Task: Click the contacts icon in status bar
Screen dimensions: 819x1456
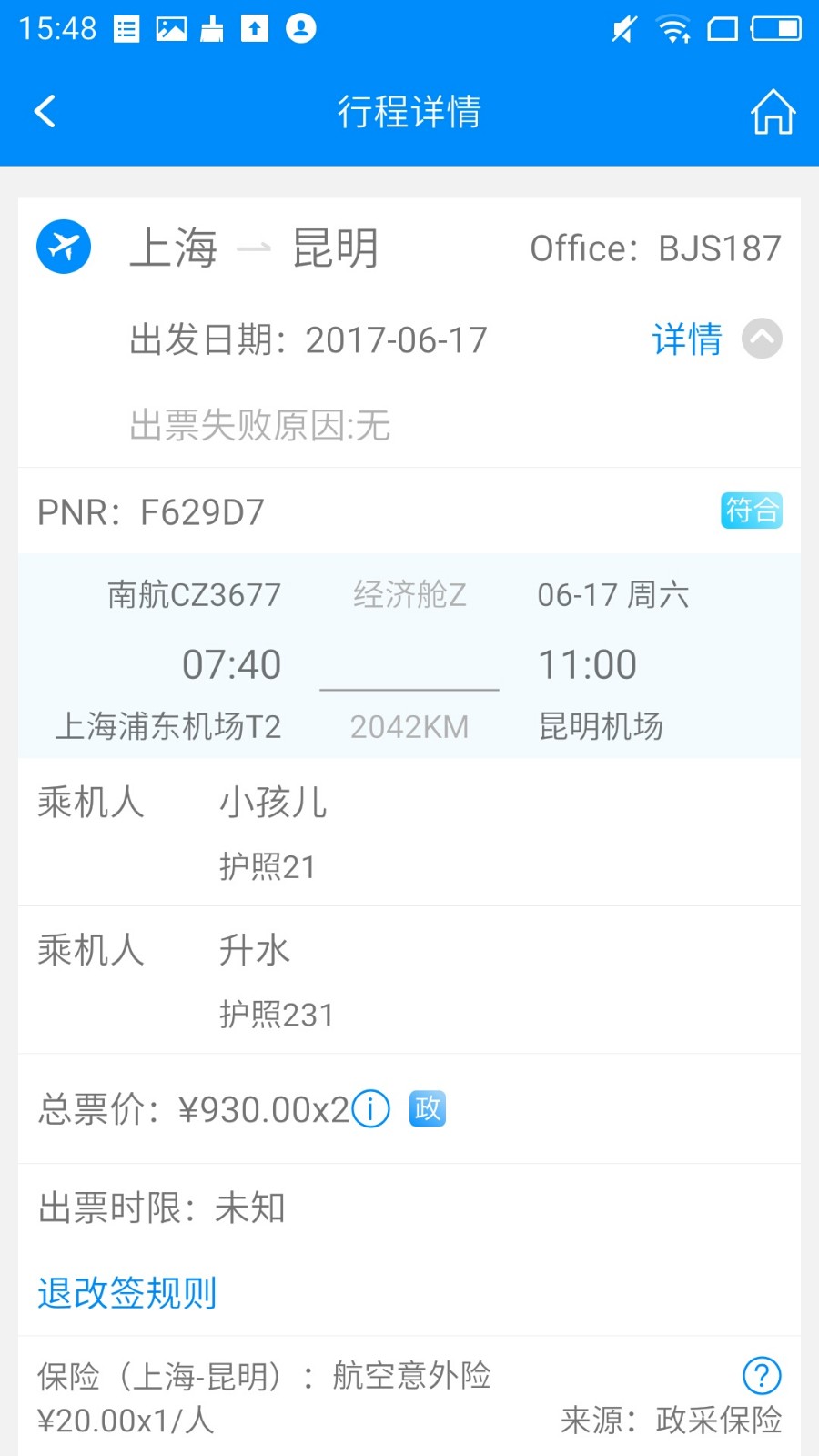Action: tap(300, 27)
